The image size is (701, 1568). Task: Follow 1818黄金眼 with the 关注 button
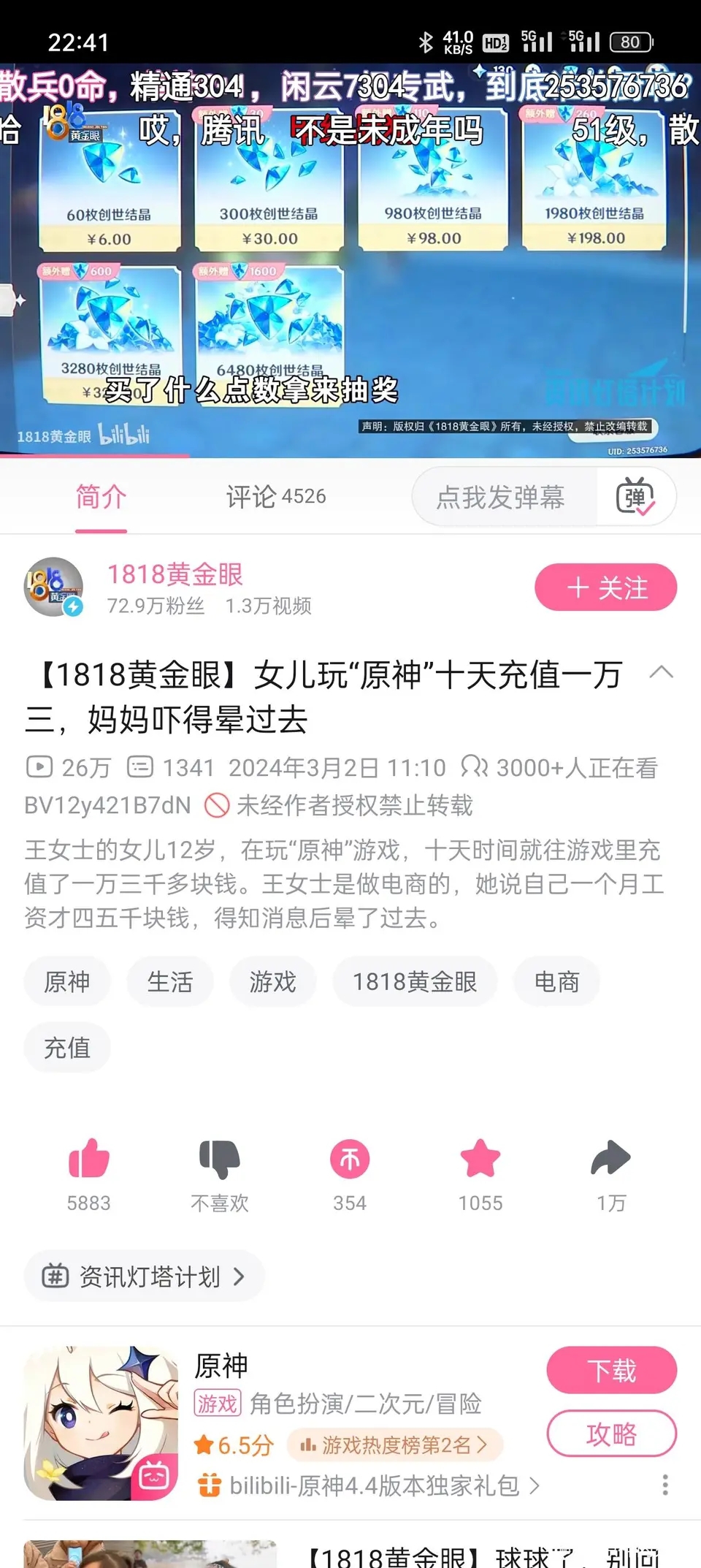[605, 587]
